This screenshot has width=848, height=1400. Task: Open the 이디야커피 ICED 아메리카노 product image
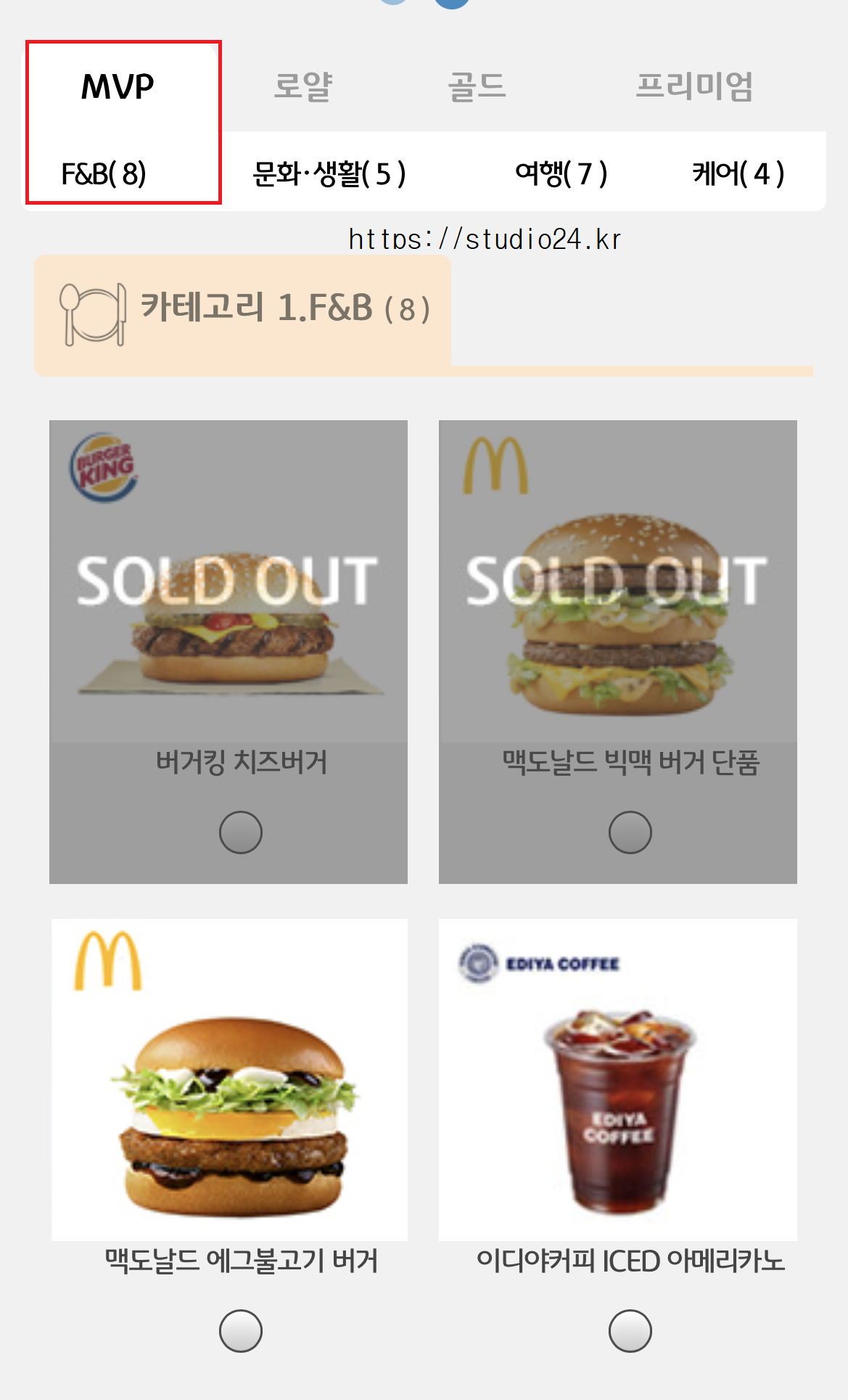[618, 1080]
